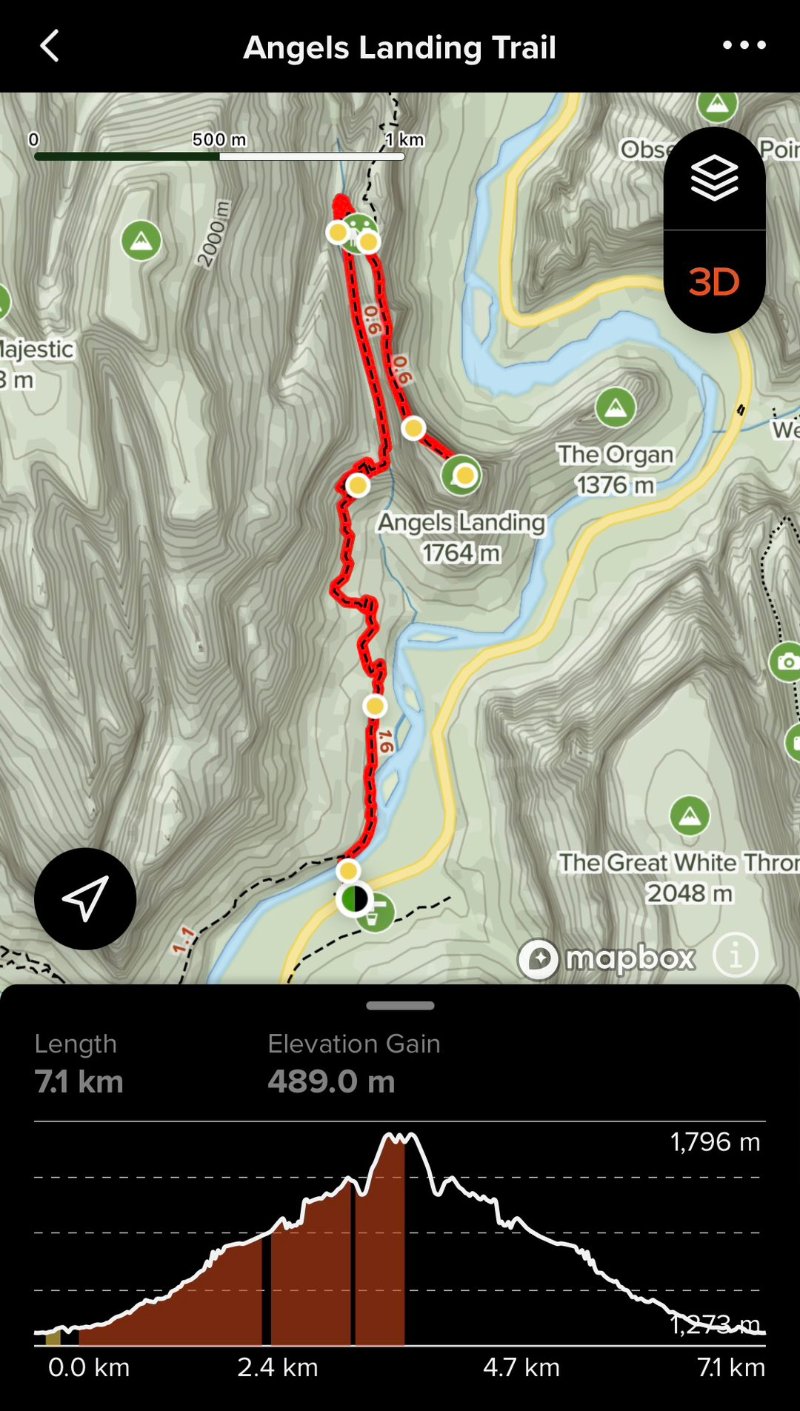This screenshot has height=1411, width=800.
Task: Center map on my location
Action: point(85,898)
